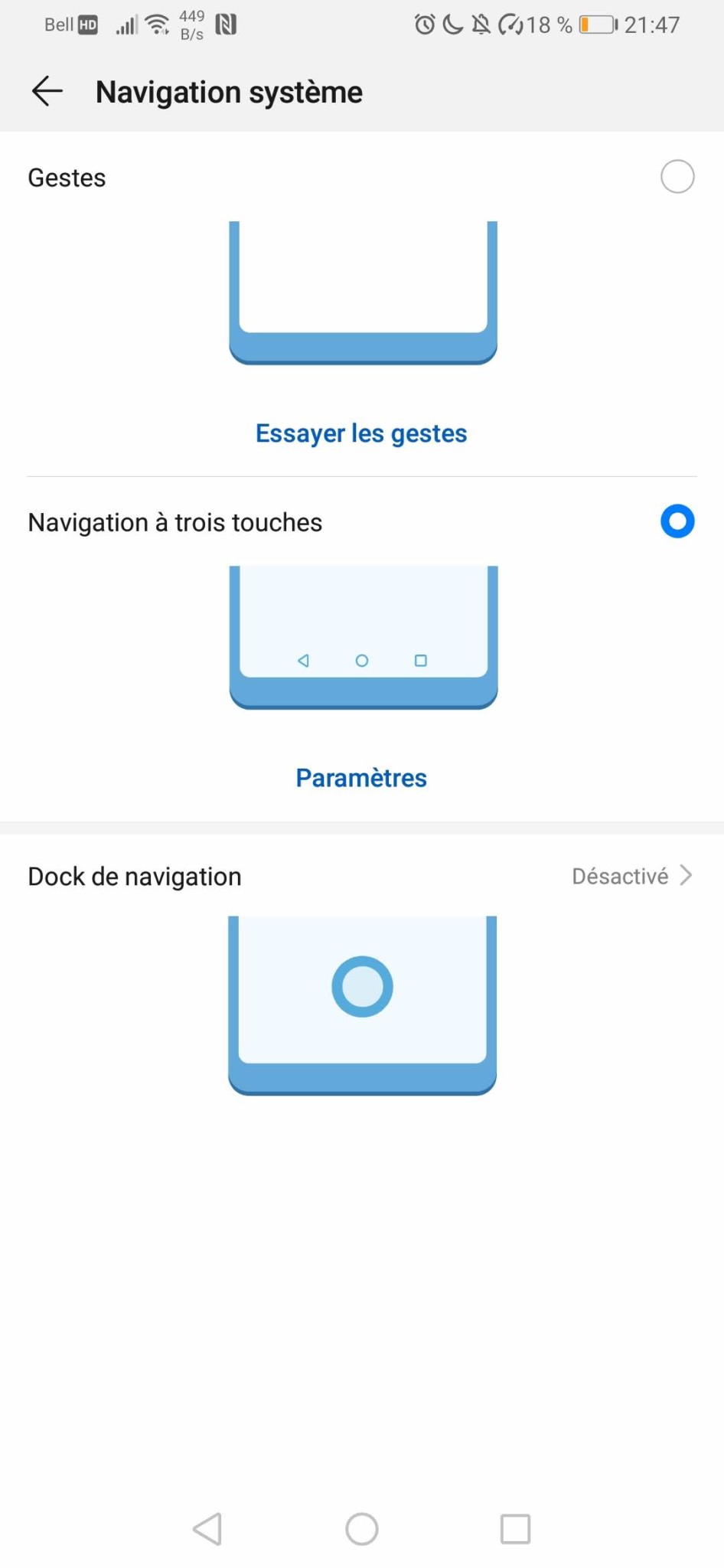The image size is (724, 1568).
Task: Select Navigation à trois touches option
Action: (677, 521)
